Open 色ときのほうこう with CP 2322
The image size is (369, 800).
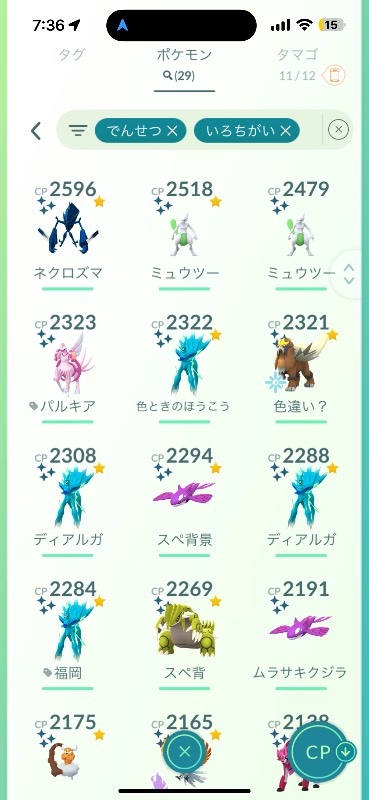[183, 368]
